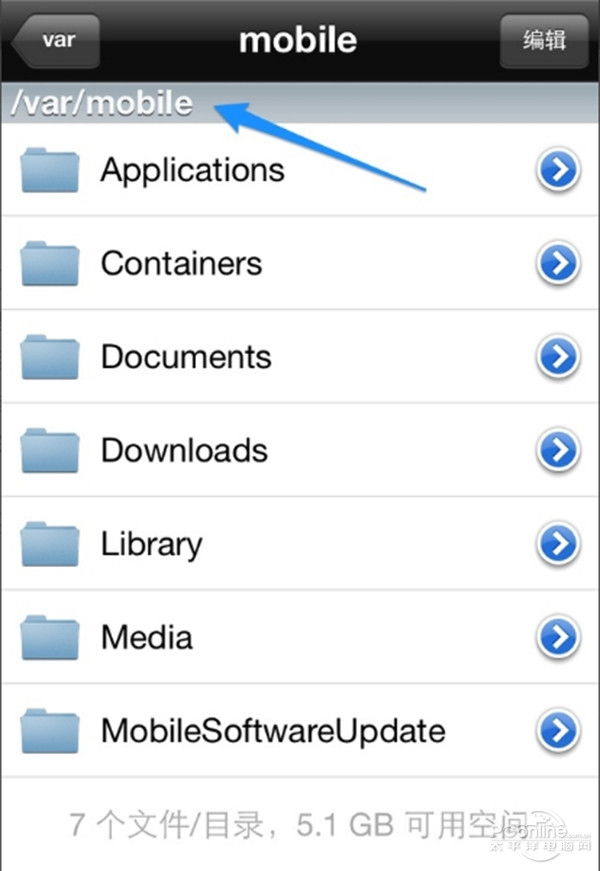Show details arrow for Library

tap(557, 544)
